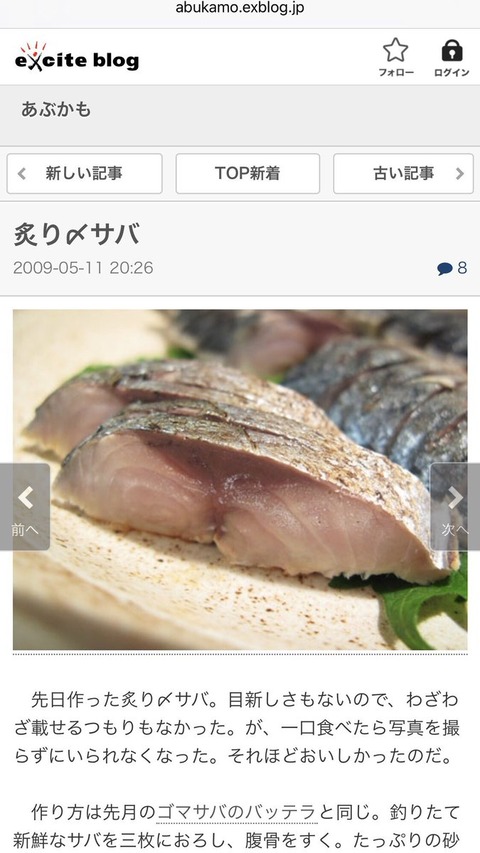Go to 古い記事
The width and height of the screenshot is (480, 853).
tap(403, 174)
